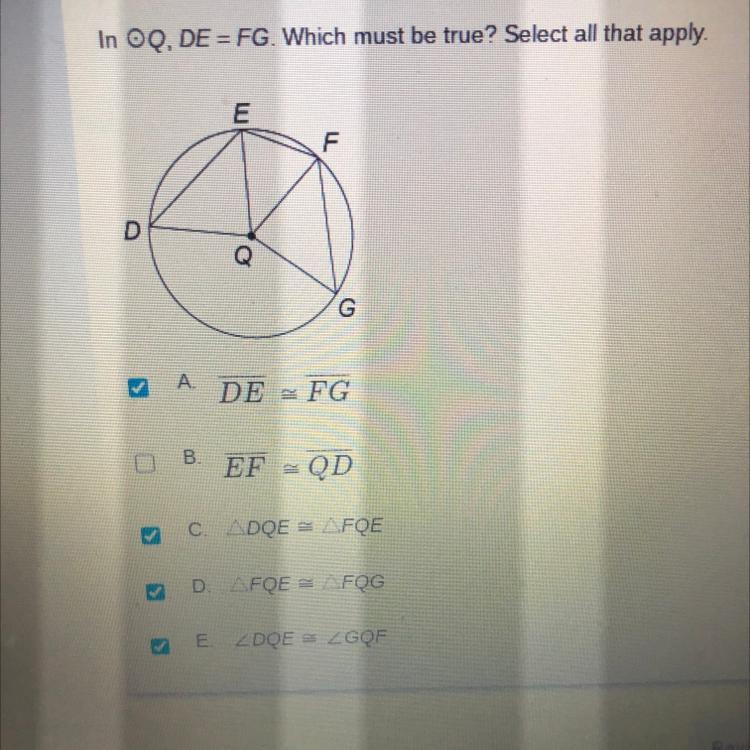Check option B, EF ≅ QD
Viewport: 750px width, 750px height.
tap(144, 463)
